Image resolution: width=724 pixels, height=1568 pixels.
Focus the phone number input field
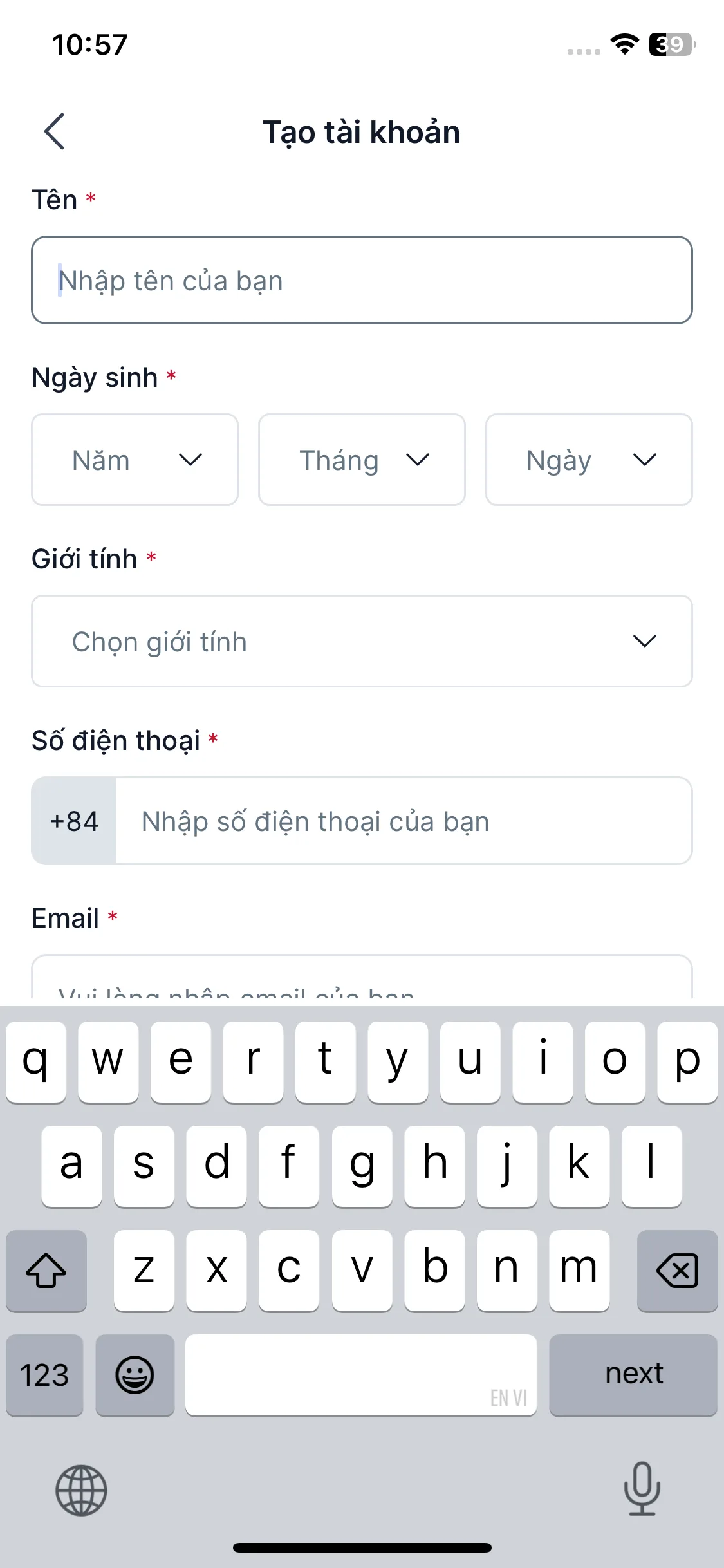(404, 821)
